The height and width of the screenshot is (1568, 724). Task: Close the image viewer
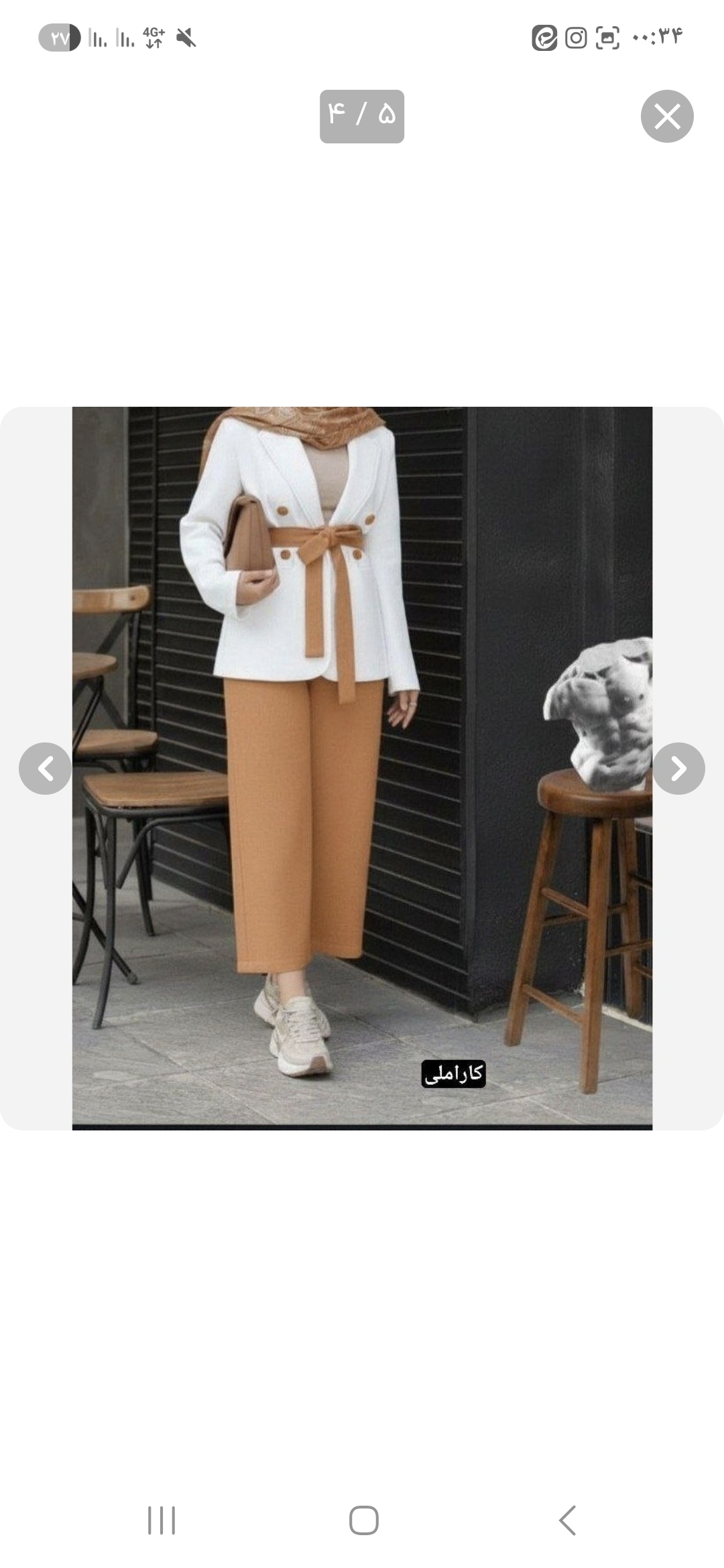(x=667, y=117)
